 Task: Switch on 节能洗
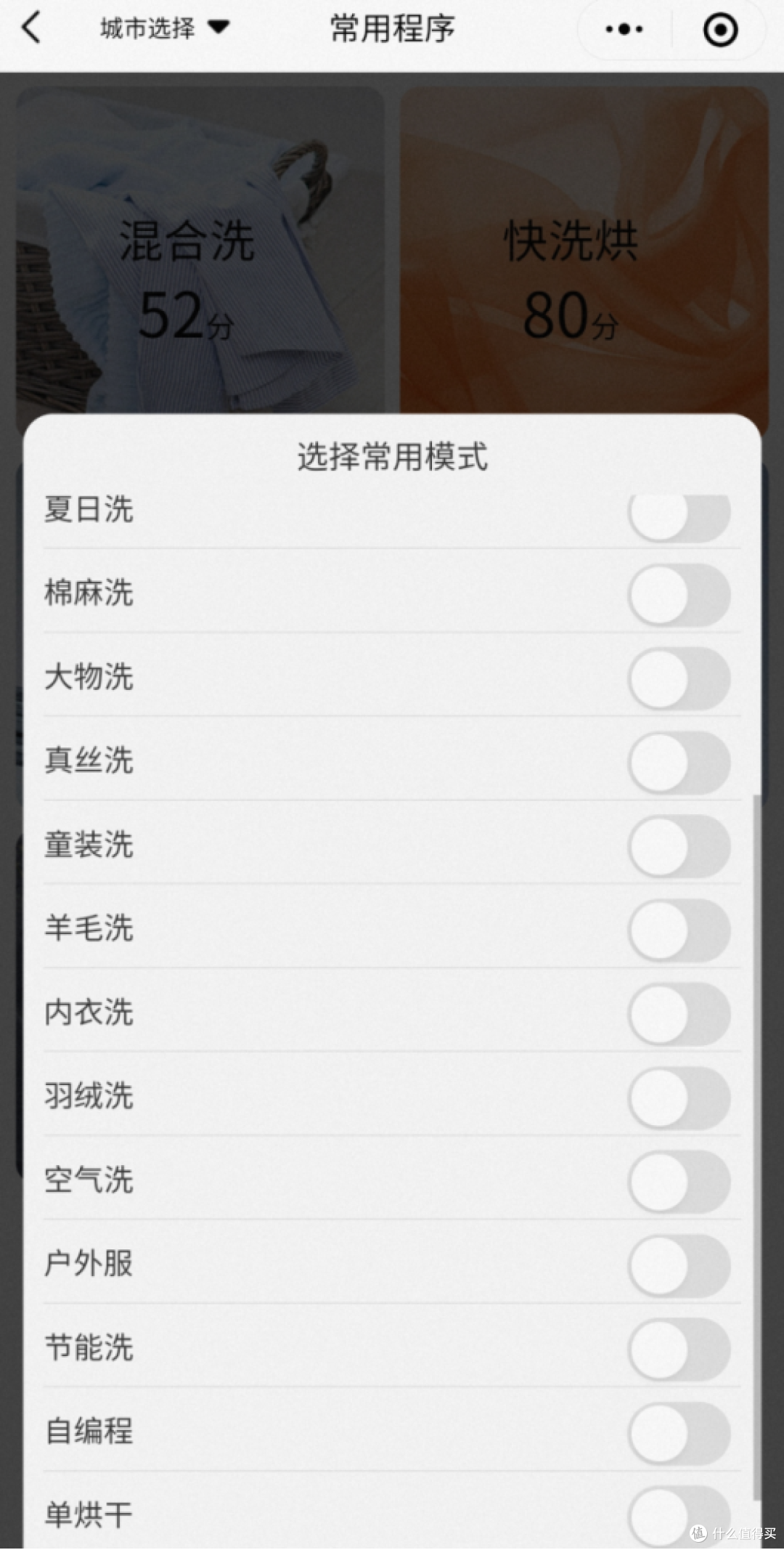[x=679, y=1350]
